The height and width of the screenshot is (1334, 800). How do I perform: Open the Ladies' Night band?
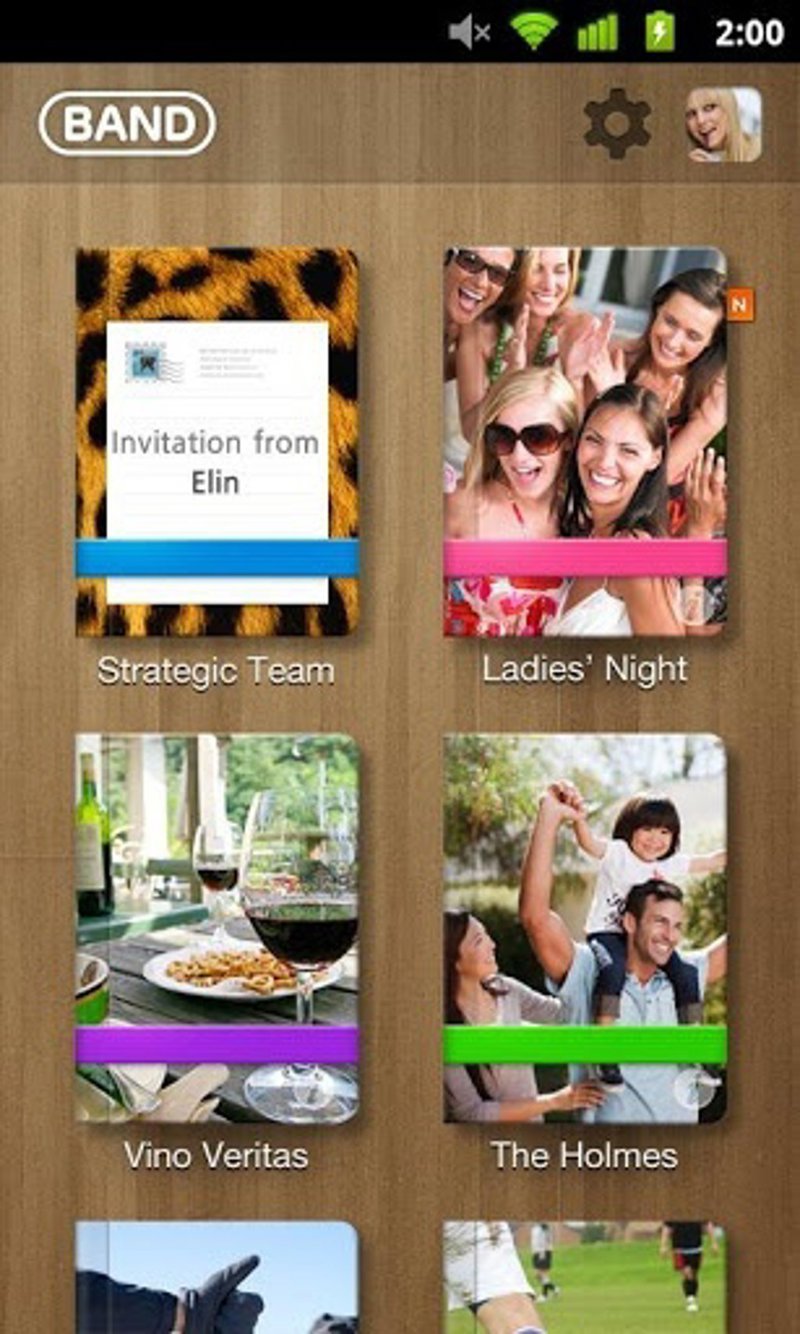pos(585,442)
